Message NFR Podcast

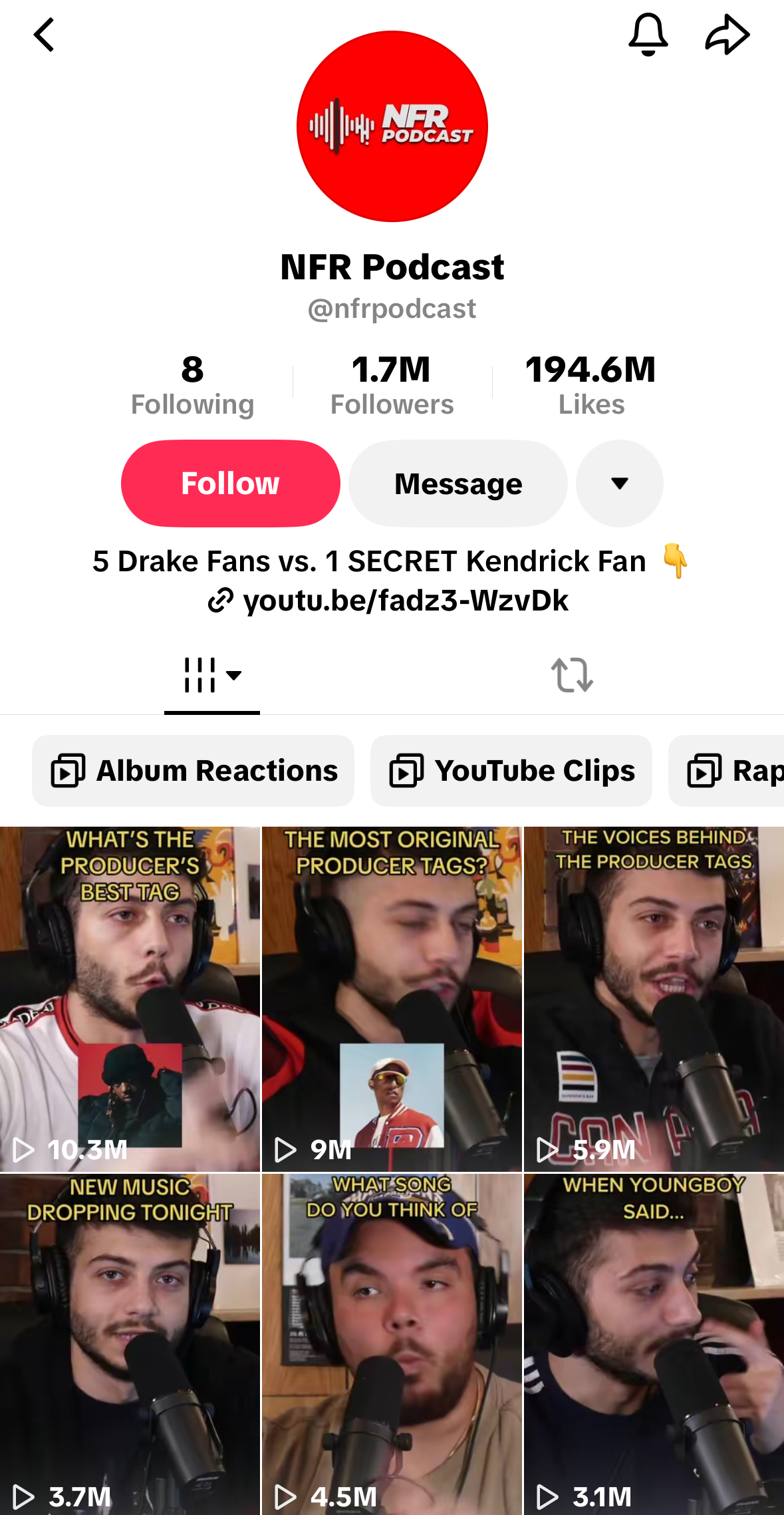[458, 483]
